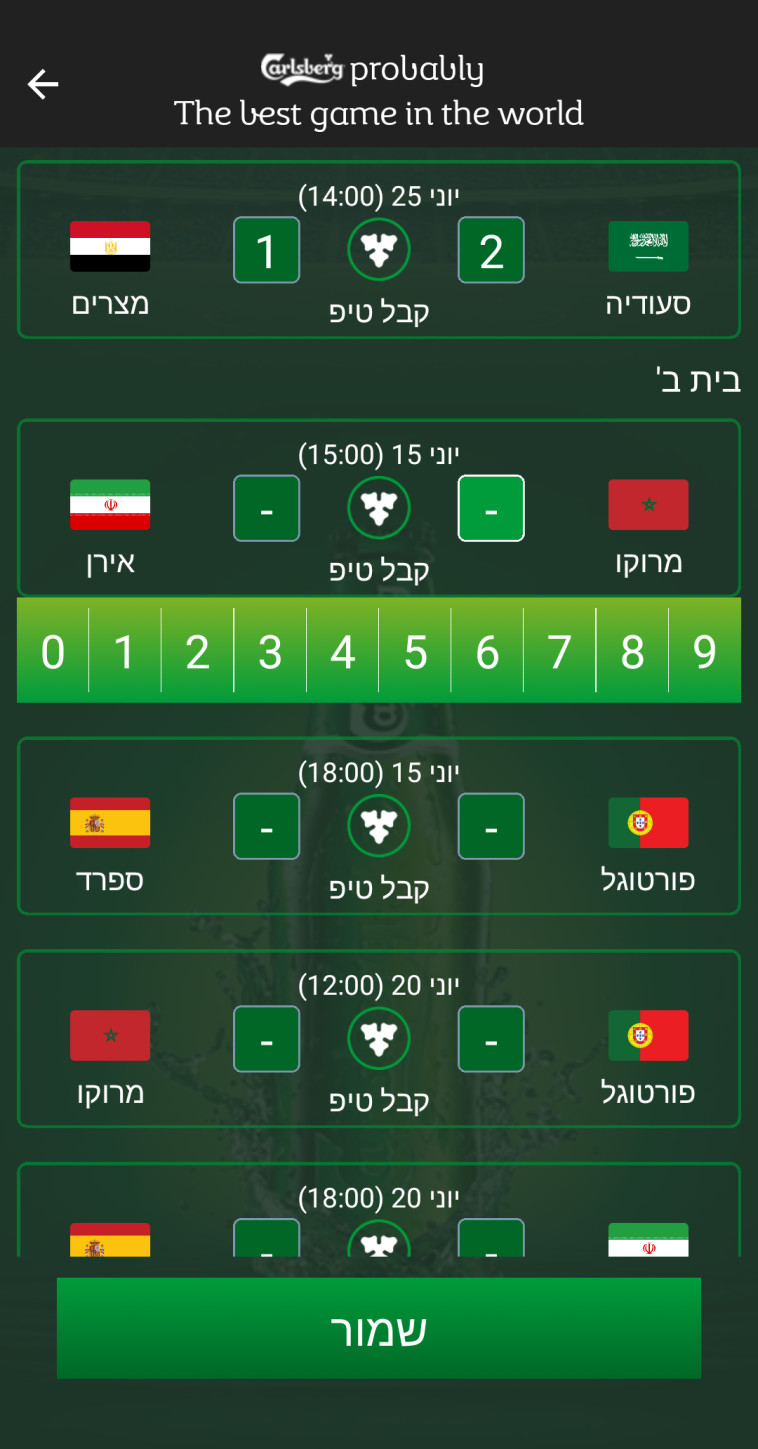Click the Carlsberg hops tip icon for Egypt-Saudi match
This screenshot has width=758, height=1449.
pos(378,249)
